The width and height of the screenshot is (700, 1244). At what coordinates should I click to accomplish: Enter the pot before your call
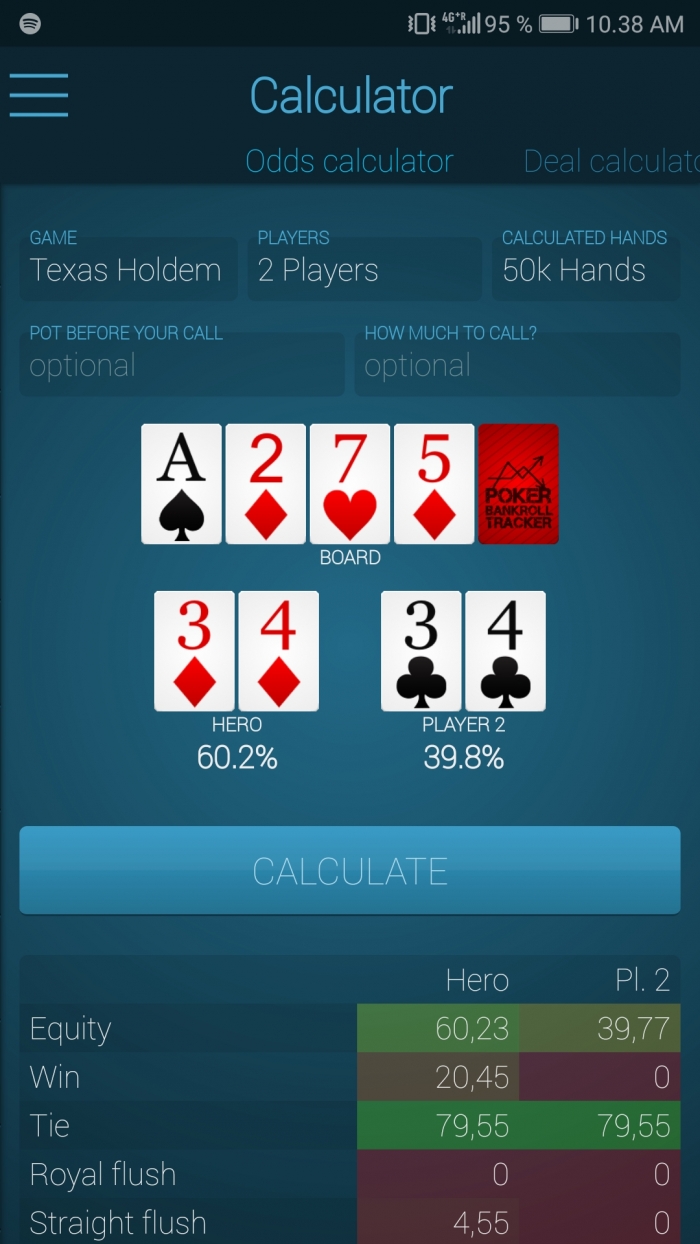coord(181,357)
